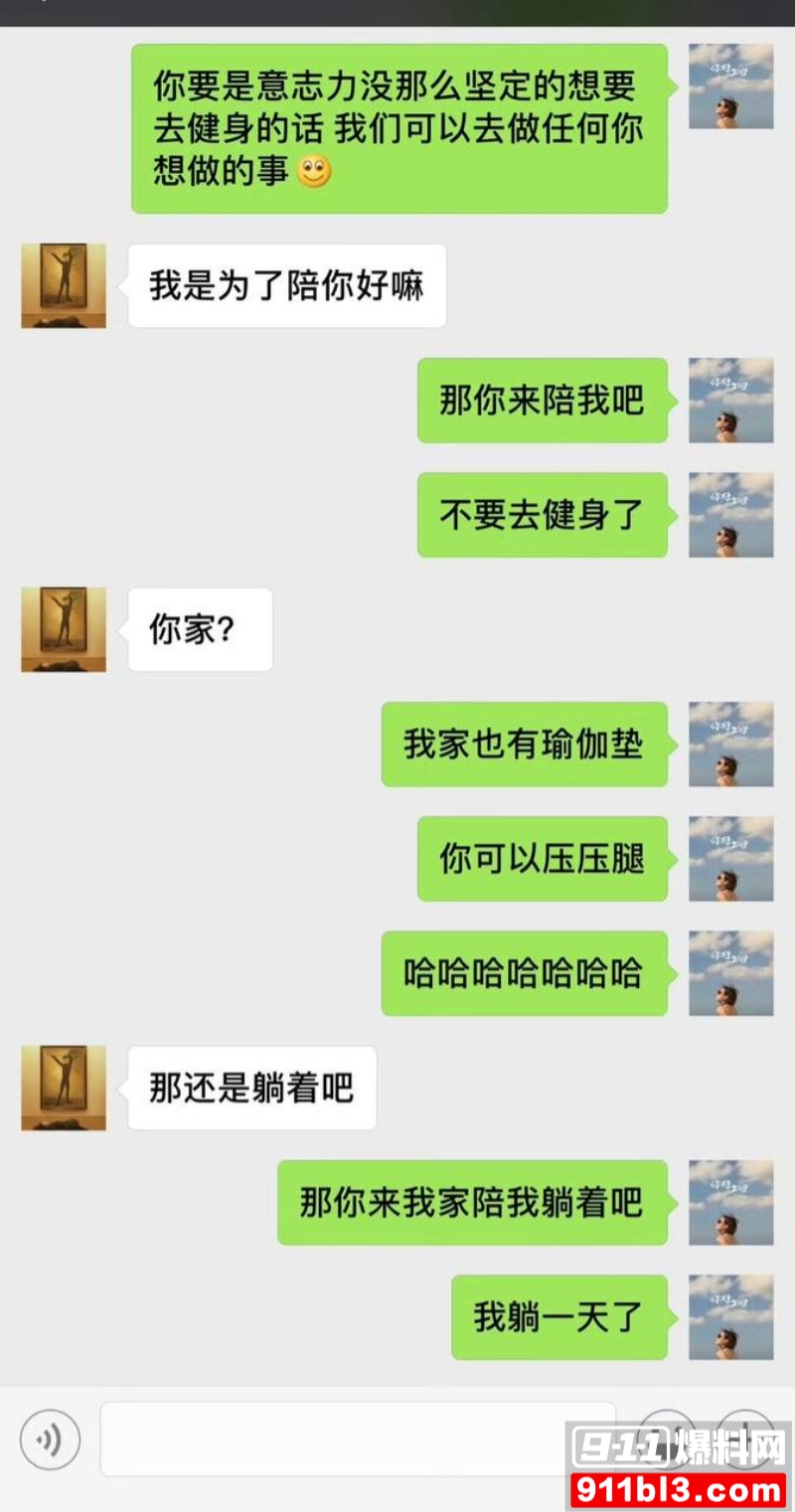Select the '我家也有瑜伽垫' green bubble
Image resolution: width=795 pixels, height=1512 pixels.
[x=524, y=745]
